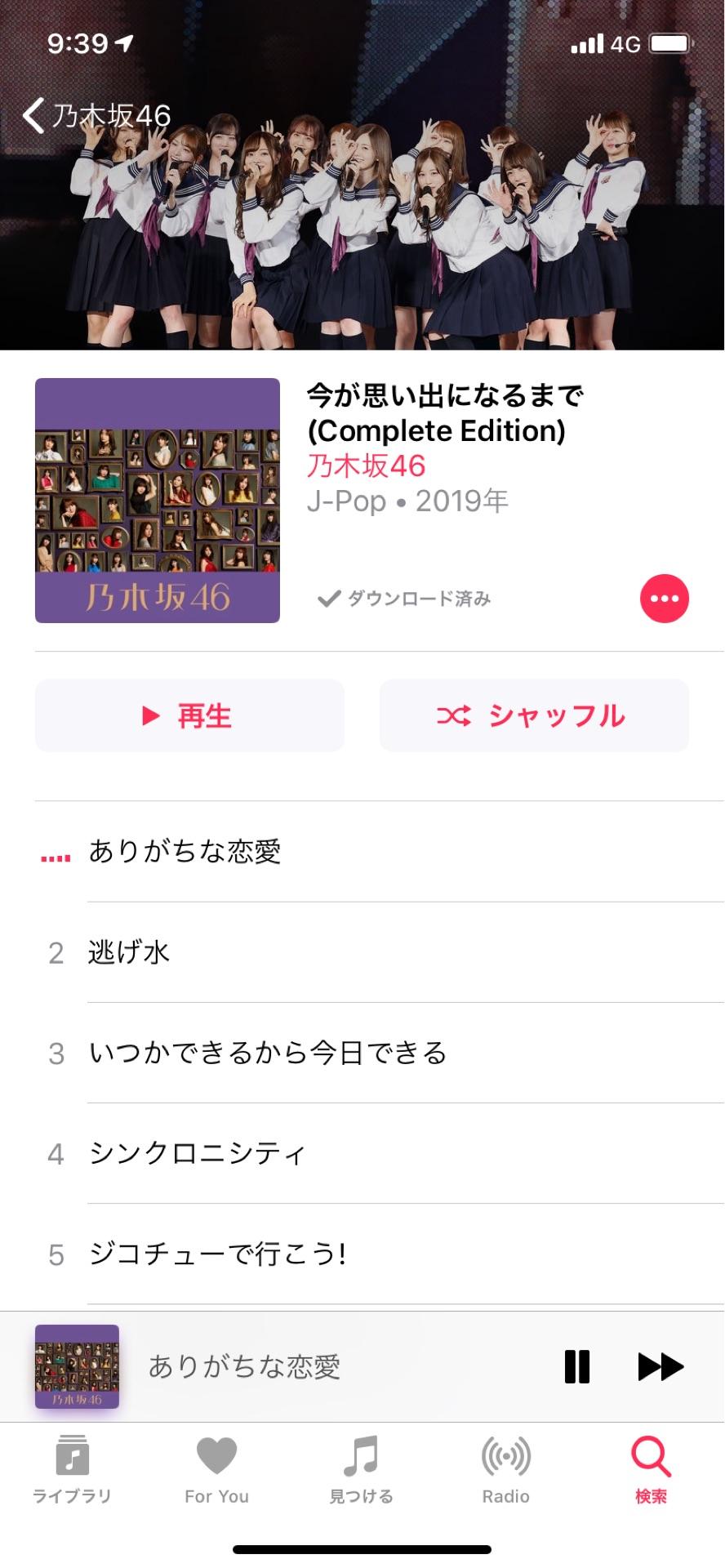725x1568 pixels.
Task: Play track 2 逃げ水
Action: tap(129, 952)
